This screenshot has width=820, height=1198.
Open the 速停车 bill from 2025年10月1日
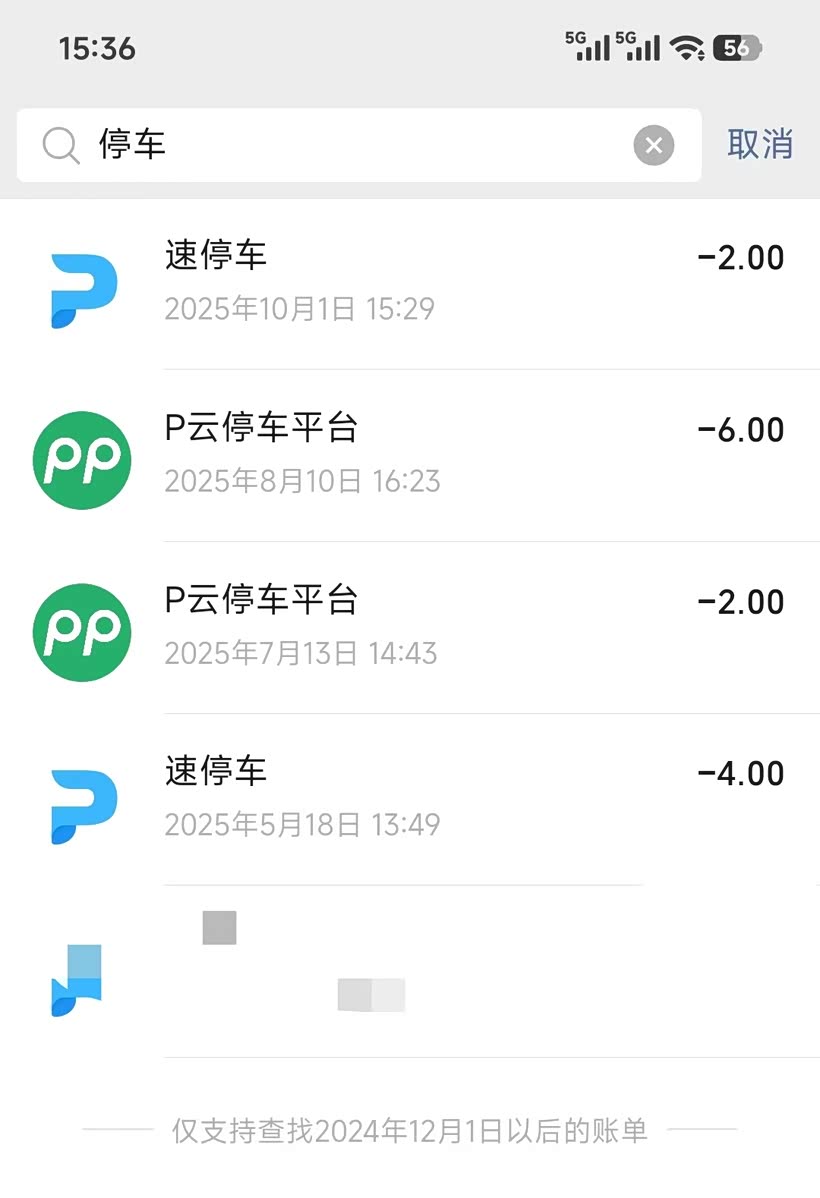[x=410, y=282]
